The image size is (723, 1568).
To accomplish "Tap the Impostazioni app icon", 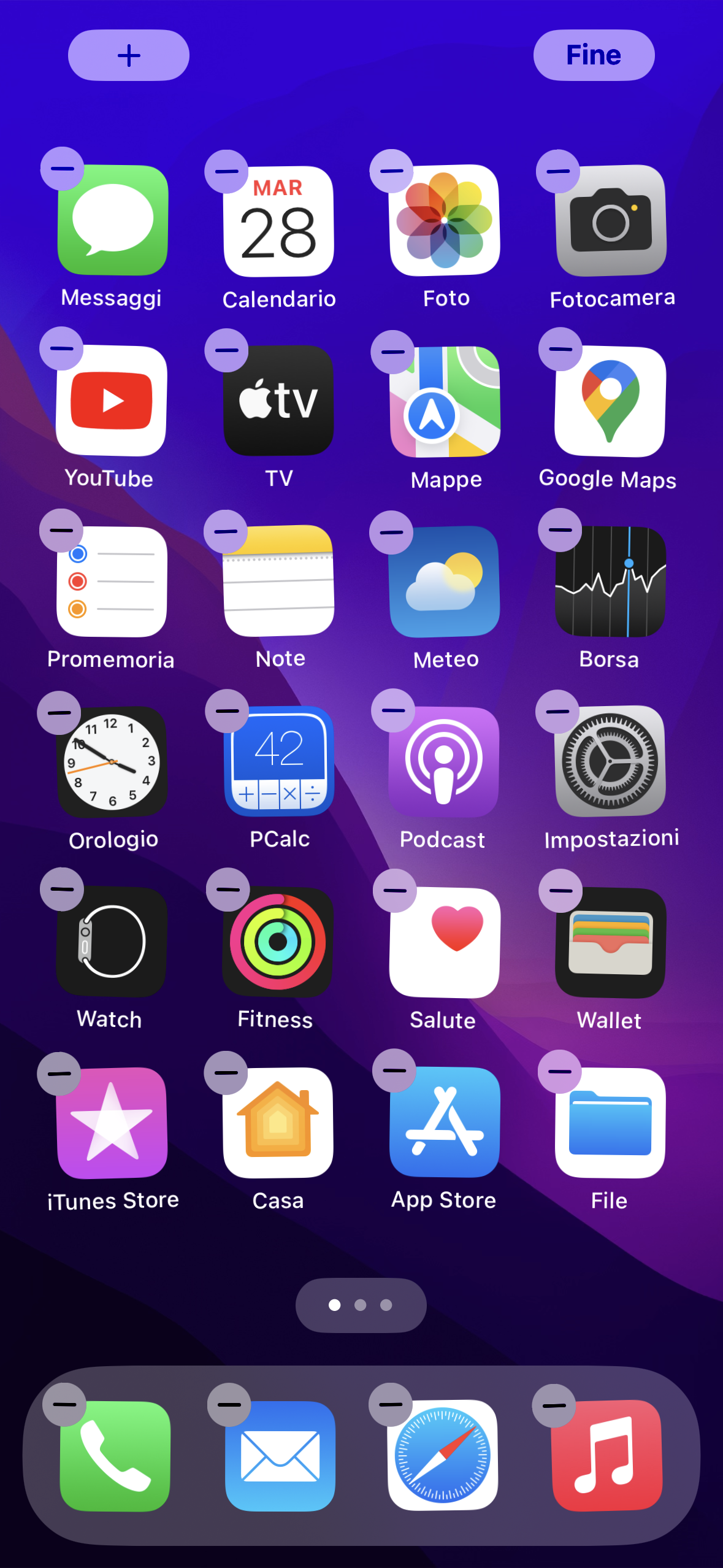I will [x=611, y=761].
